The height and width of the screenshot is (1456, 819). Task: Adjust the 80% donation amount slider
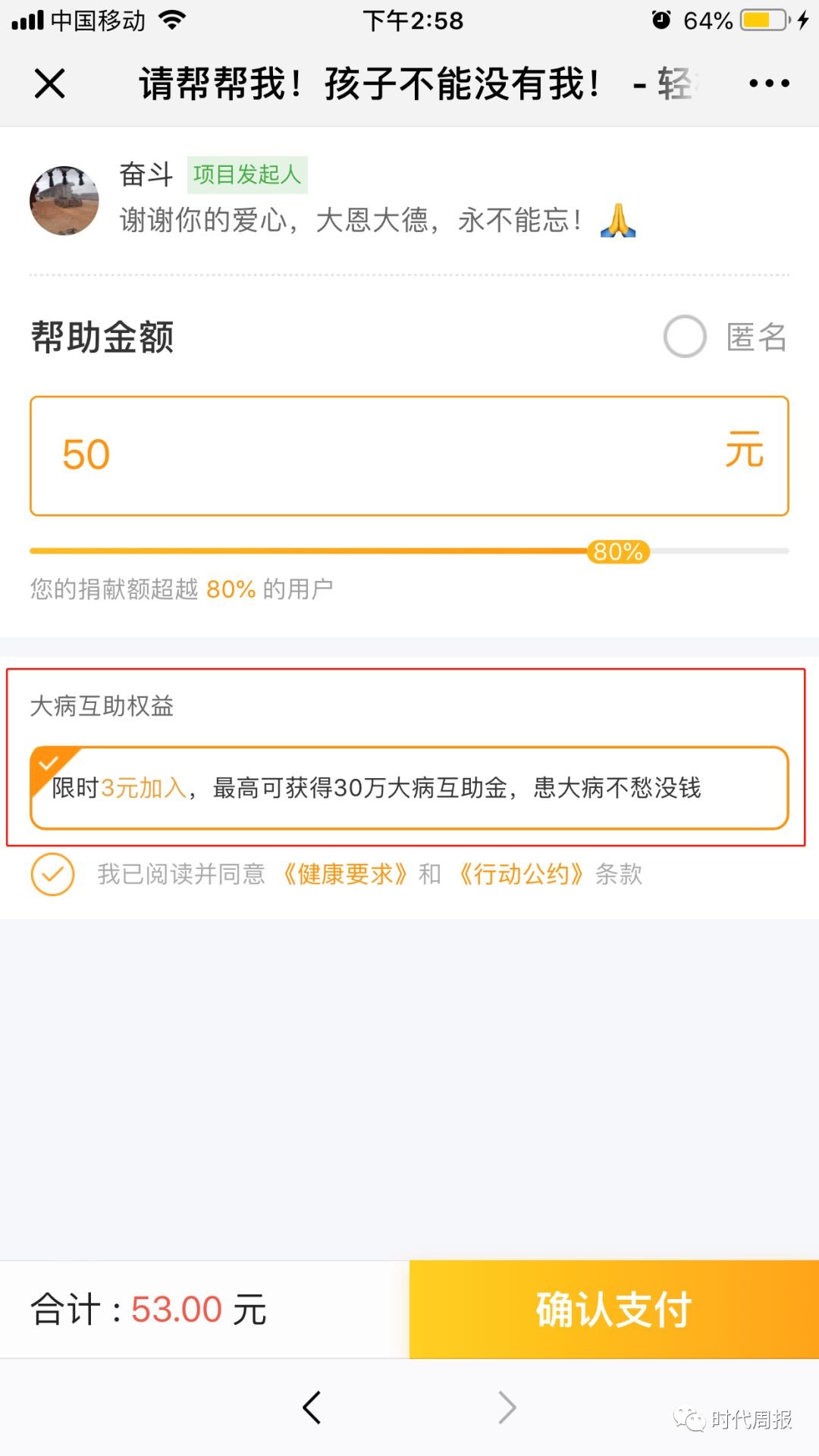[x=618, y=551]
